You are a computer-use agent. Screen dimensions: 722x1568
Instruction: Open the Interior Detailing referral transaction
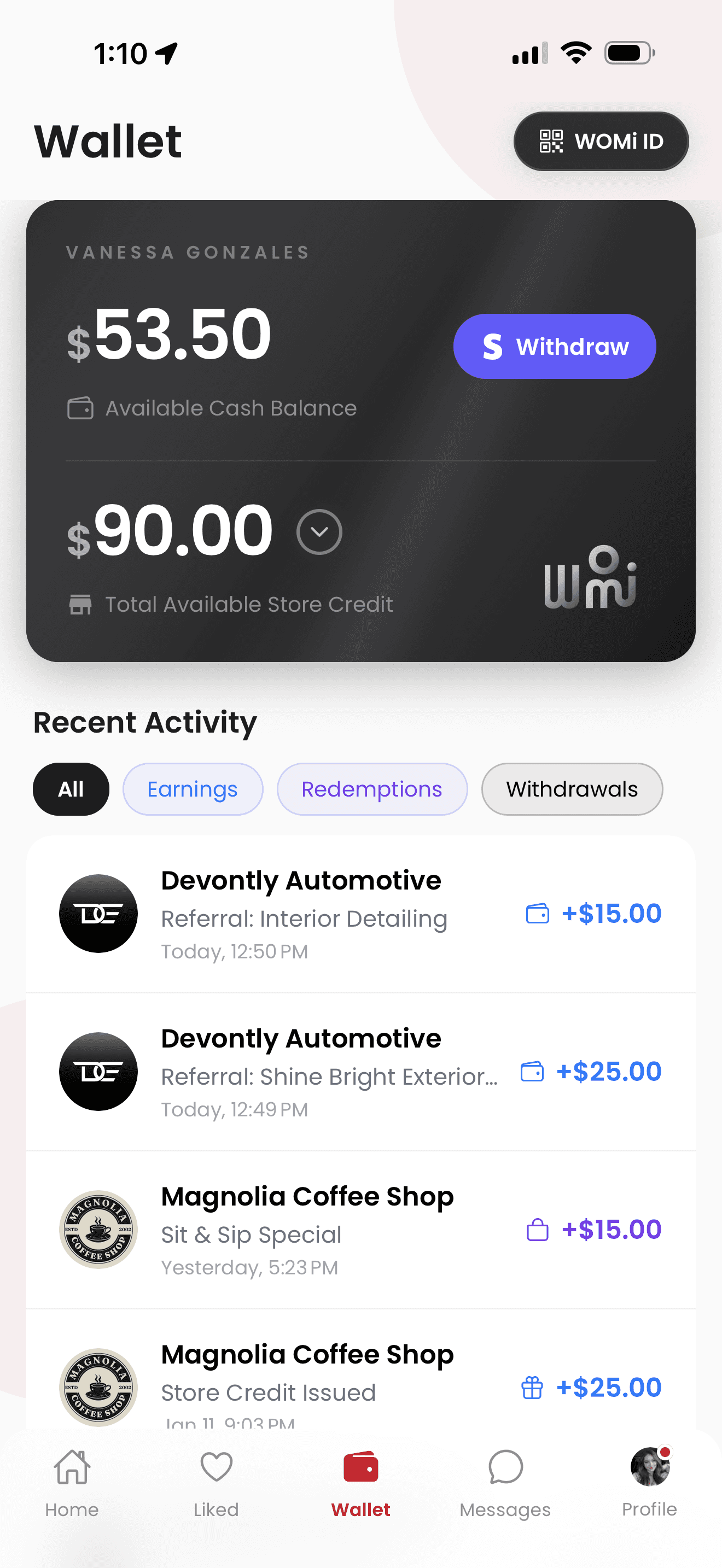360,914
